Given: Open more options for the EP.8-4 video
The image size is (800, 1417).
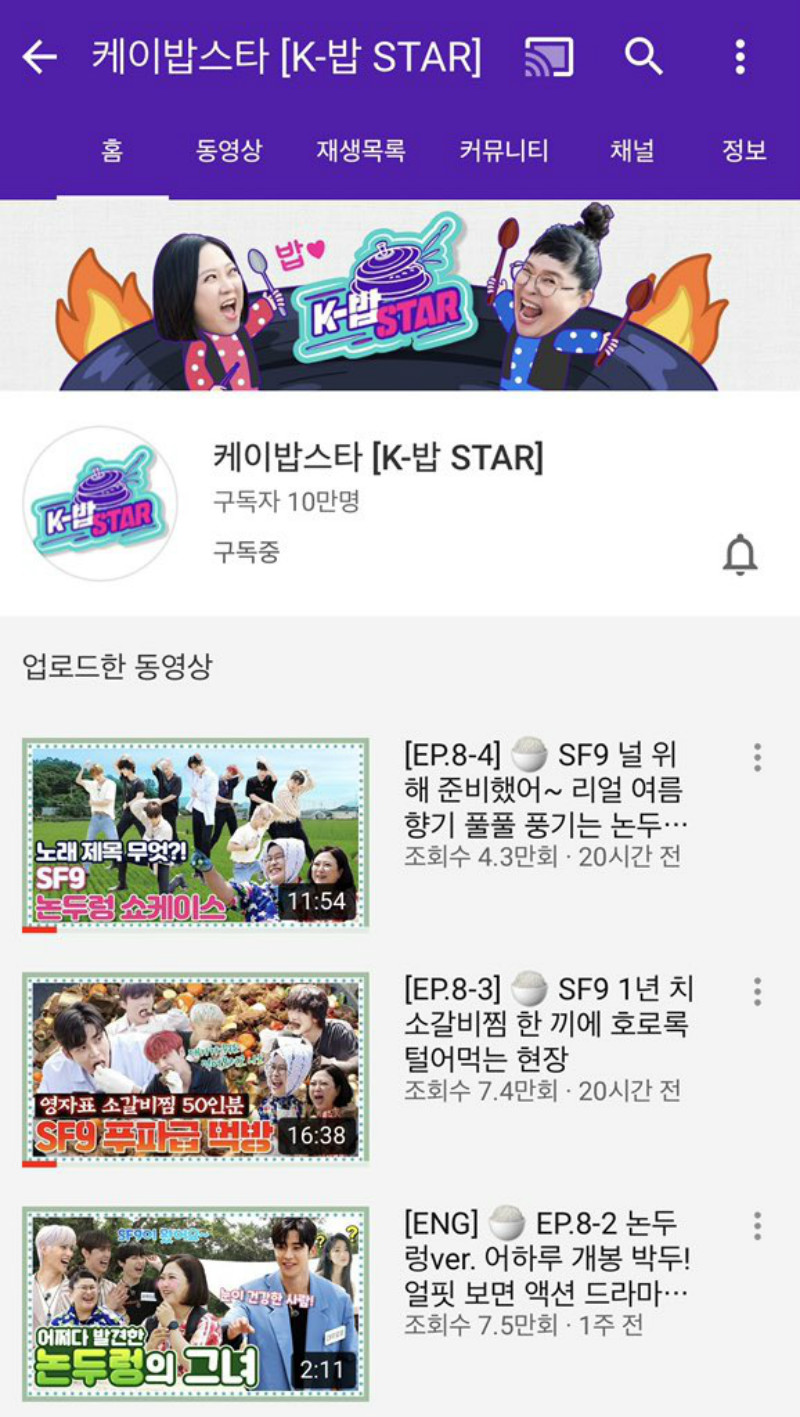Looking at the screenshot, I should [x=757, y=757].
